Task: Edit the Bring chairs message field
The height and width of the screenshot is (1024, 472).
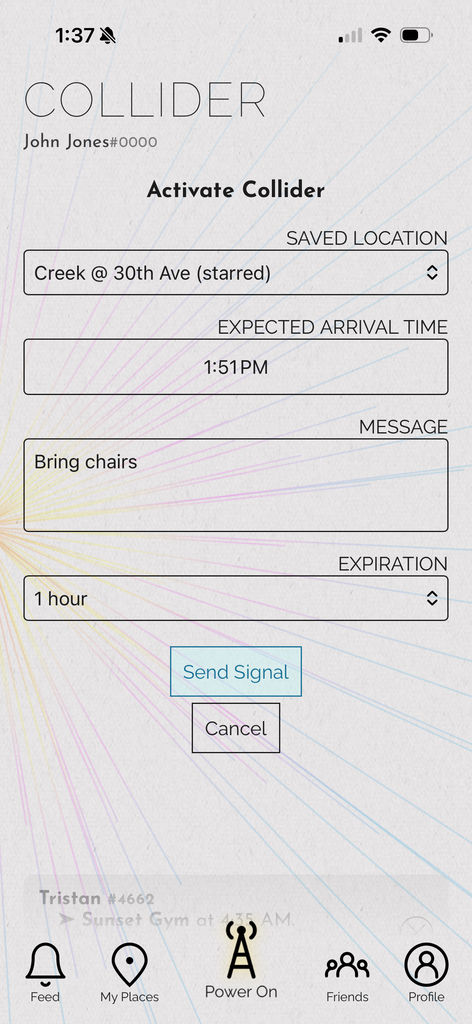Action: pos(236,485)
